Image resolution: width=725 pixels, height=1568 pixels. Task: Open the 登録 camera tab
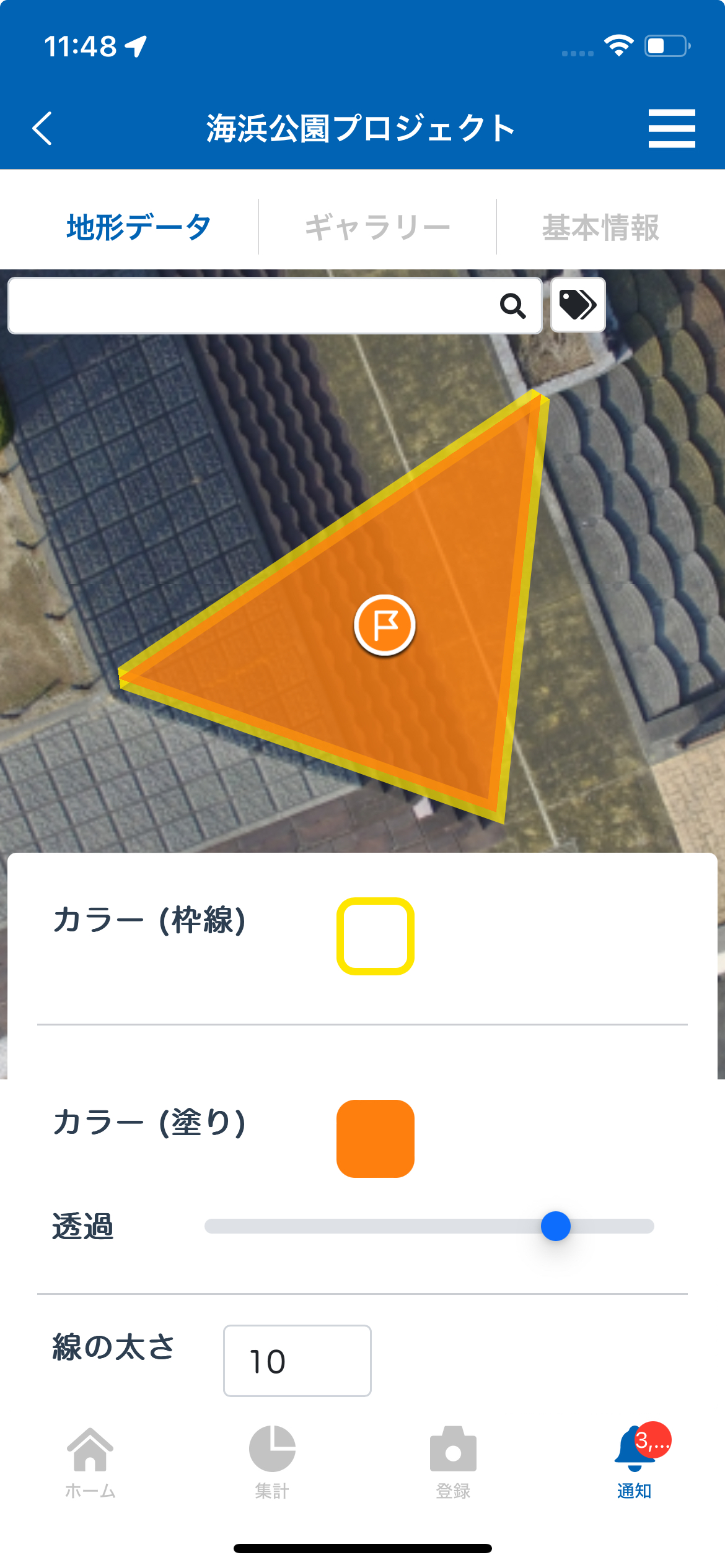coord(453,1461)
